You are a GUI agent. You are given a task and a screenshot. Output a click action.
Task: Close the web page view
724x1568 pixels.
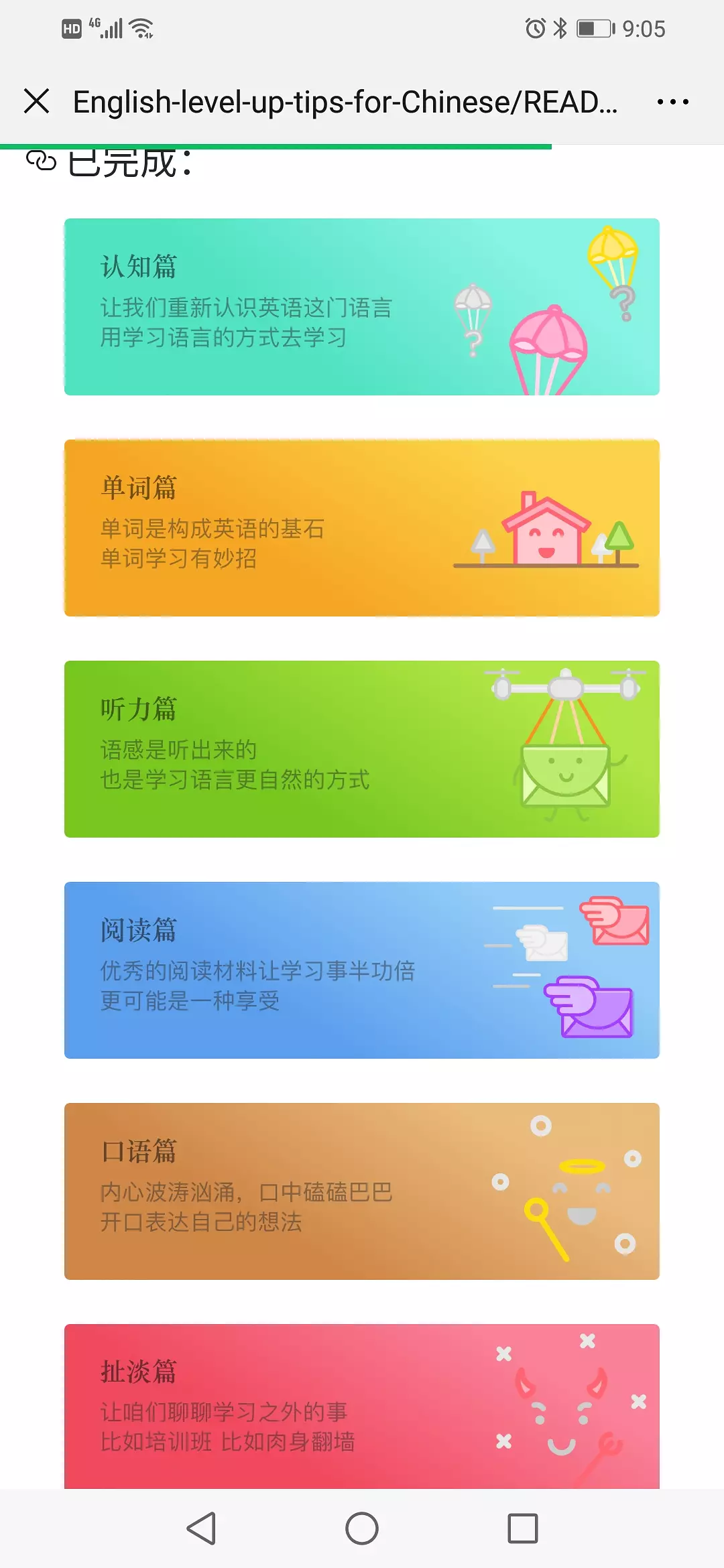click(x=37, y=102)
